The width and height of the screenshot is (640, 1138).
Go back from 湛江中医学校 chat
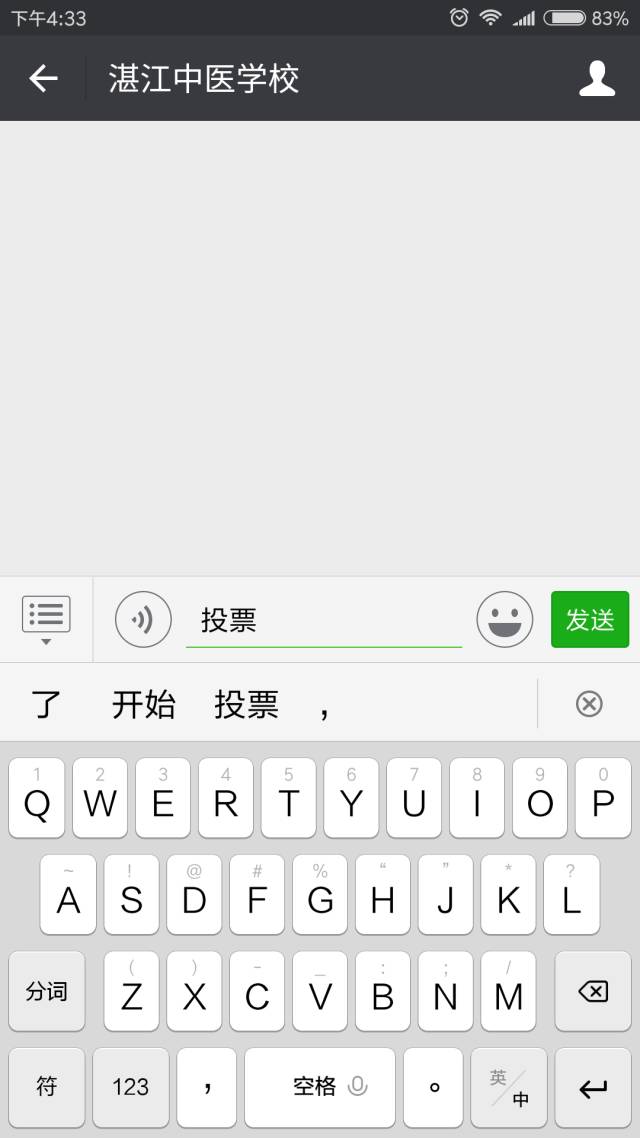click(43, 78)
